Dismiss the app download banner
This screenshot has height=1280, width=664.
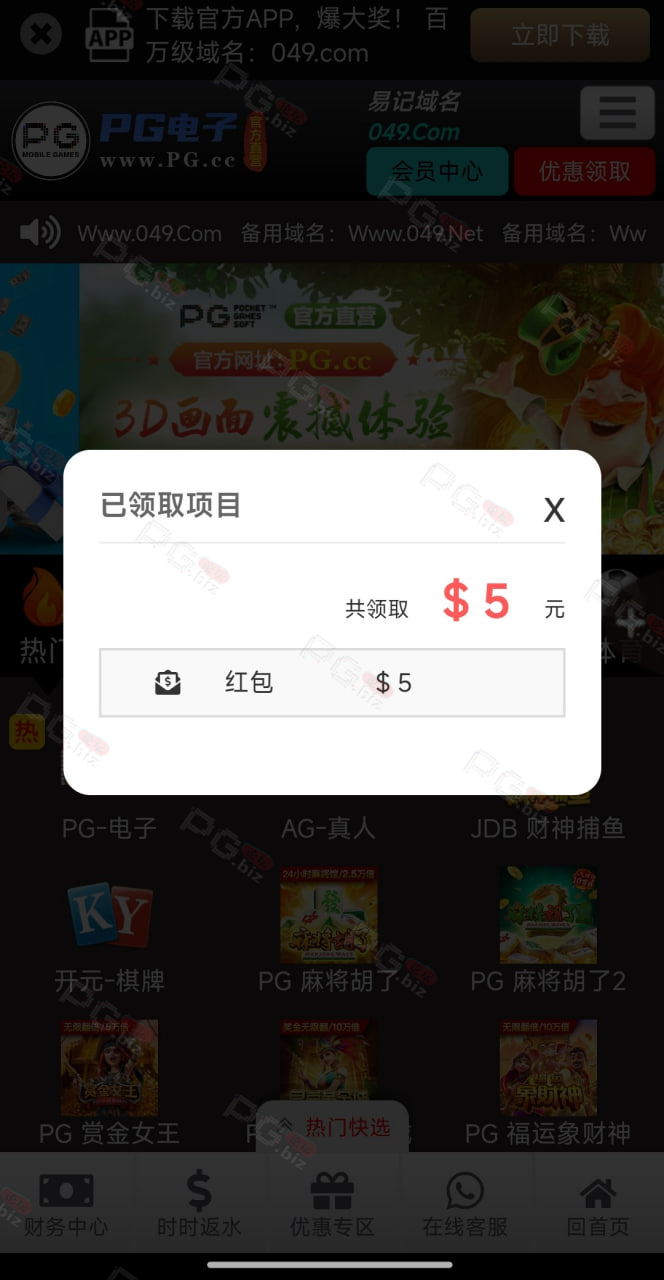(40, 36)
